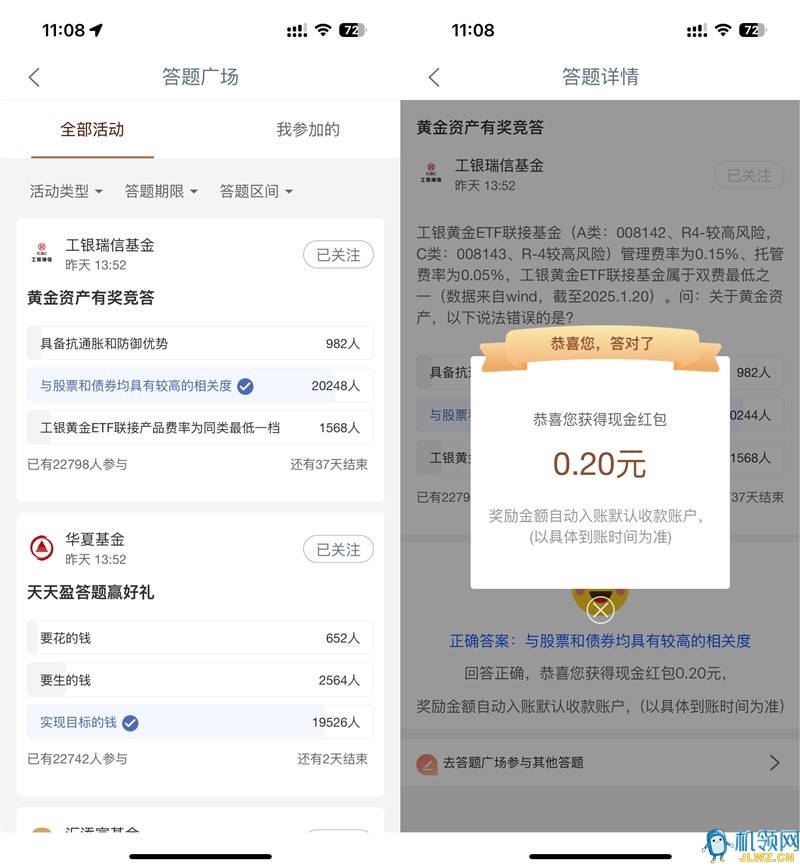The image size is (800, 867).
Task: Choose the answer 要花的钱
Action: (200, 638)
